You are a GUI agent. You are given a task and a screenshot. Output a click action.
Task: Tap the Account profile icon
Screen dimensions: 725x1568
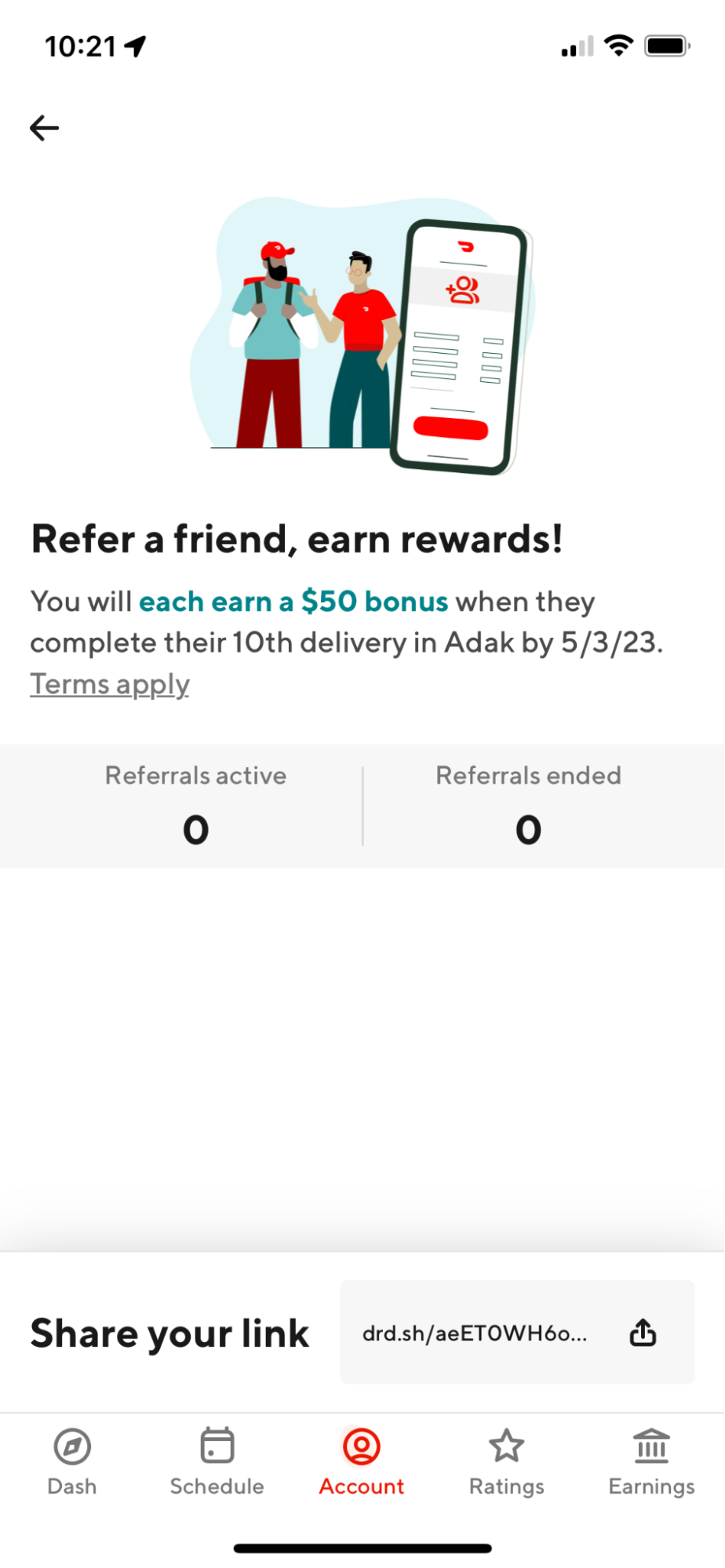(x=361, y=1446)
